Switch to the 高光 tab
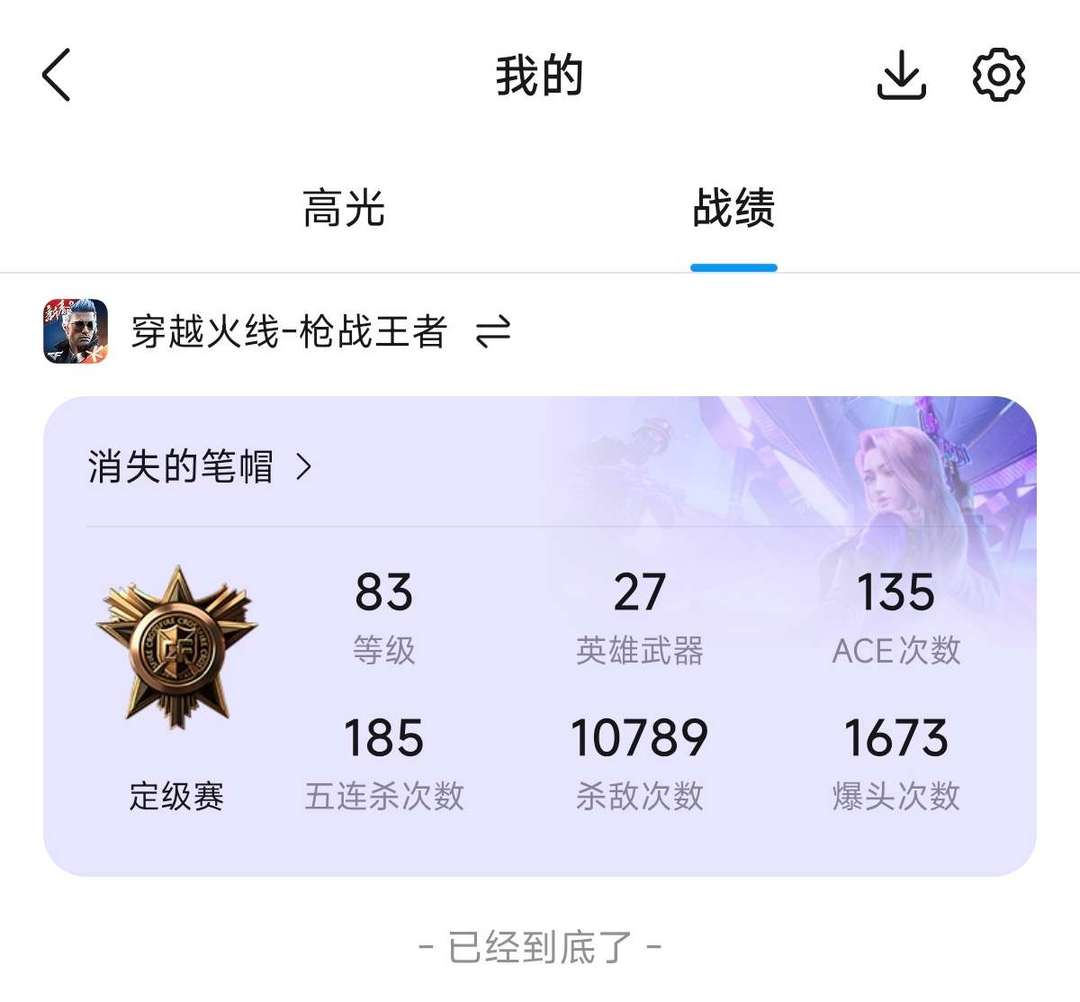The image size is (1080, 1002). [344, 209]
